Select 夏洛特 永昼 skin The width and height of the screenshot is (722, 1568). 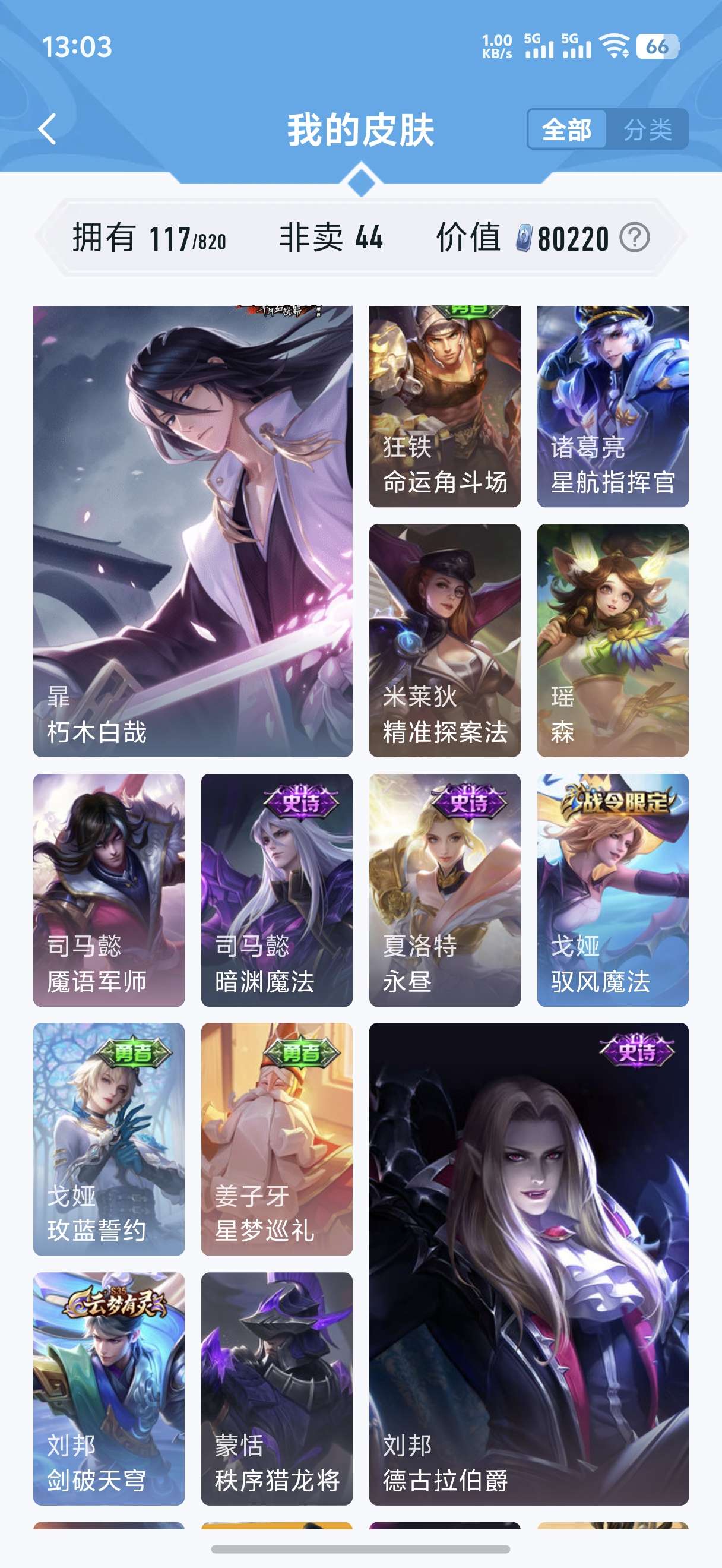[445, 890]
